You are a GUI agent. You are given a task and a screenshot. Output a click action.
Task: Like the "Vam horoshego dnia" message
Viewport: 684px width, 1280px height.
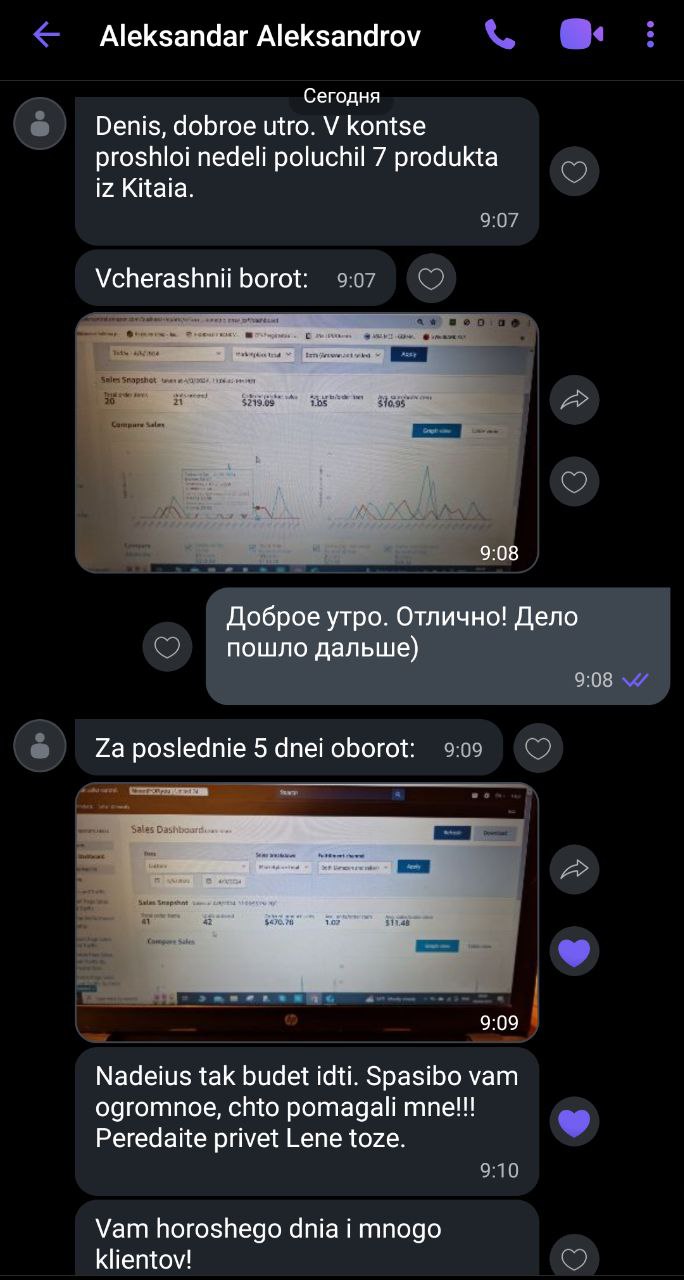574,1258
